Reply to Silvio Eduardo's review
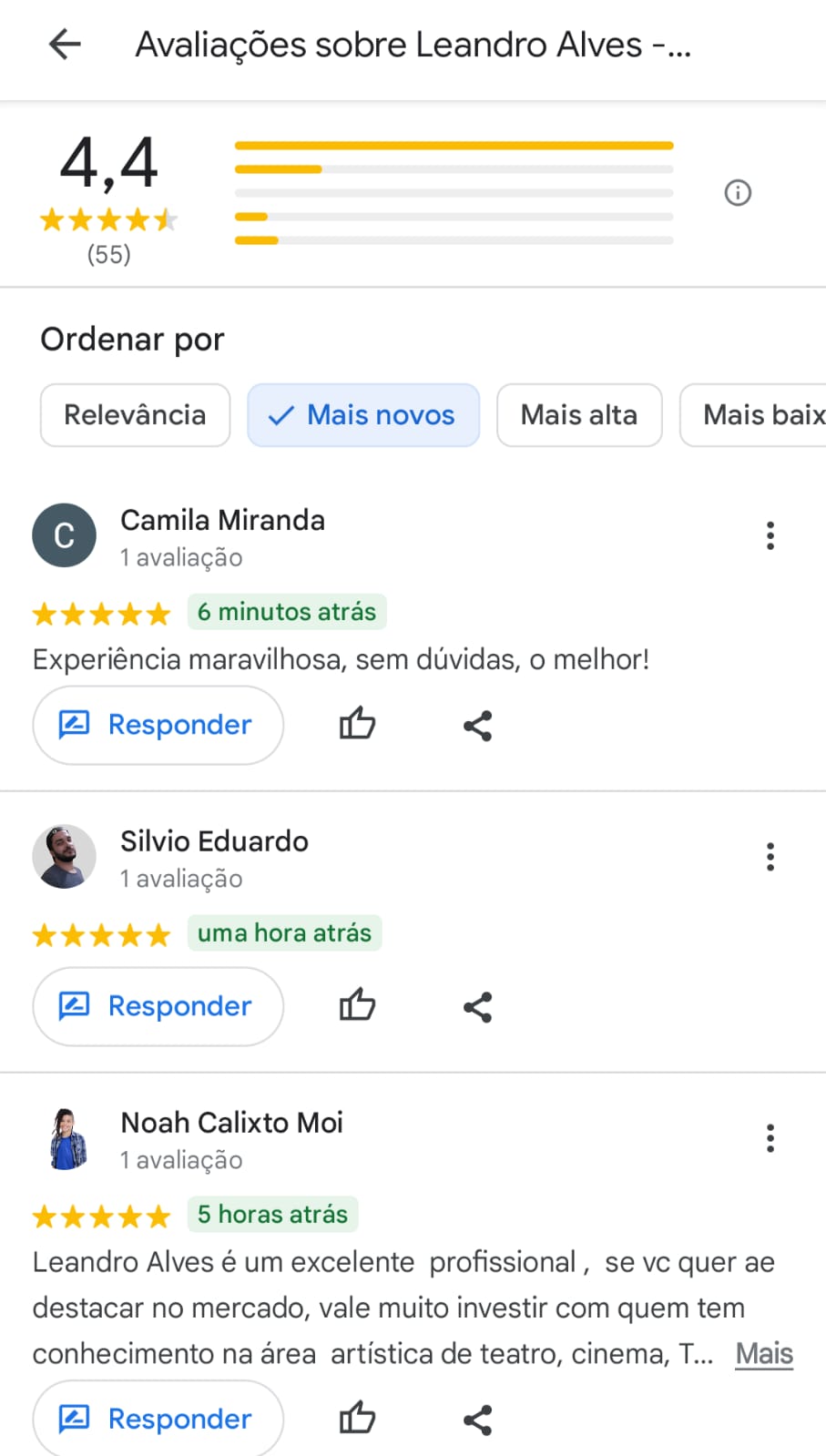Viewport: 826px width, 1456px height. click(158, 1007)
